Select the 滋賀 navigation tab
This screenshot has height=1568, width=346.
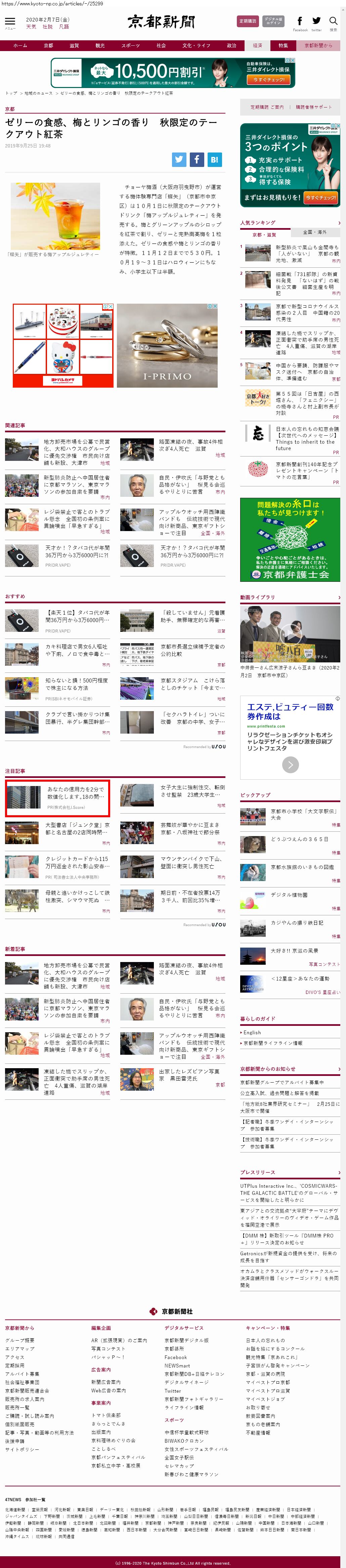pyautogui.click(x=74, y=46)
